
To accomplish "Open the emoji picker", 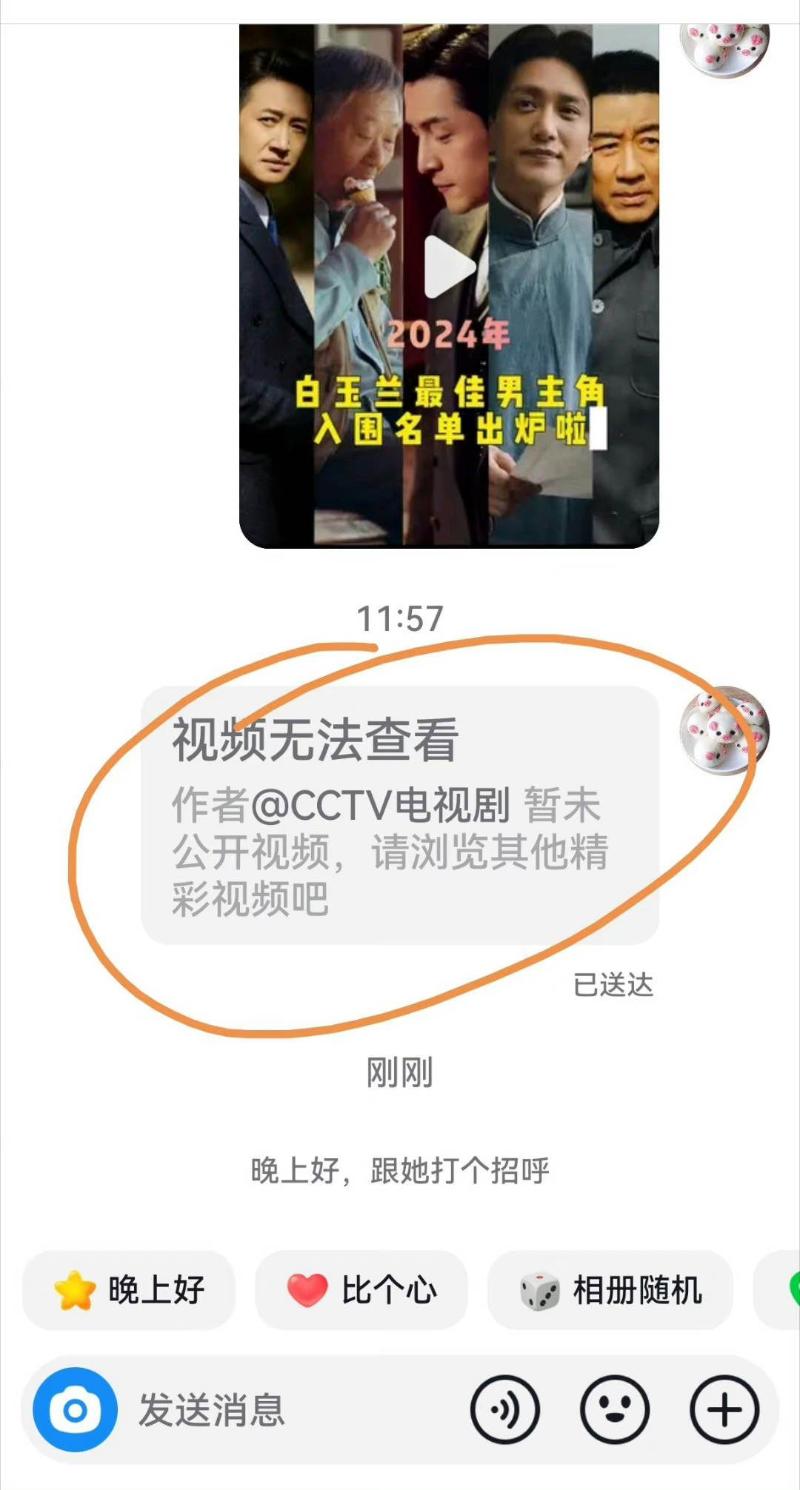I will coord(614,1410).
